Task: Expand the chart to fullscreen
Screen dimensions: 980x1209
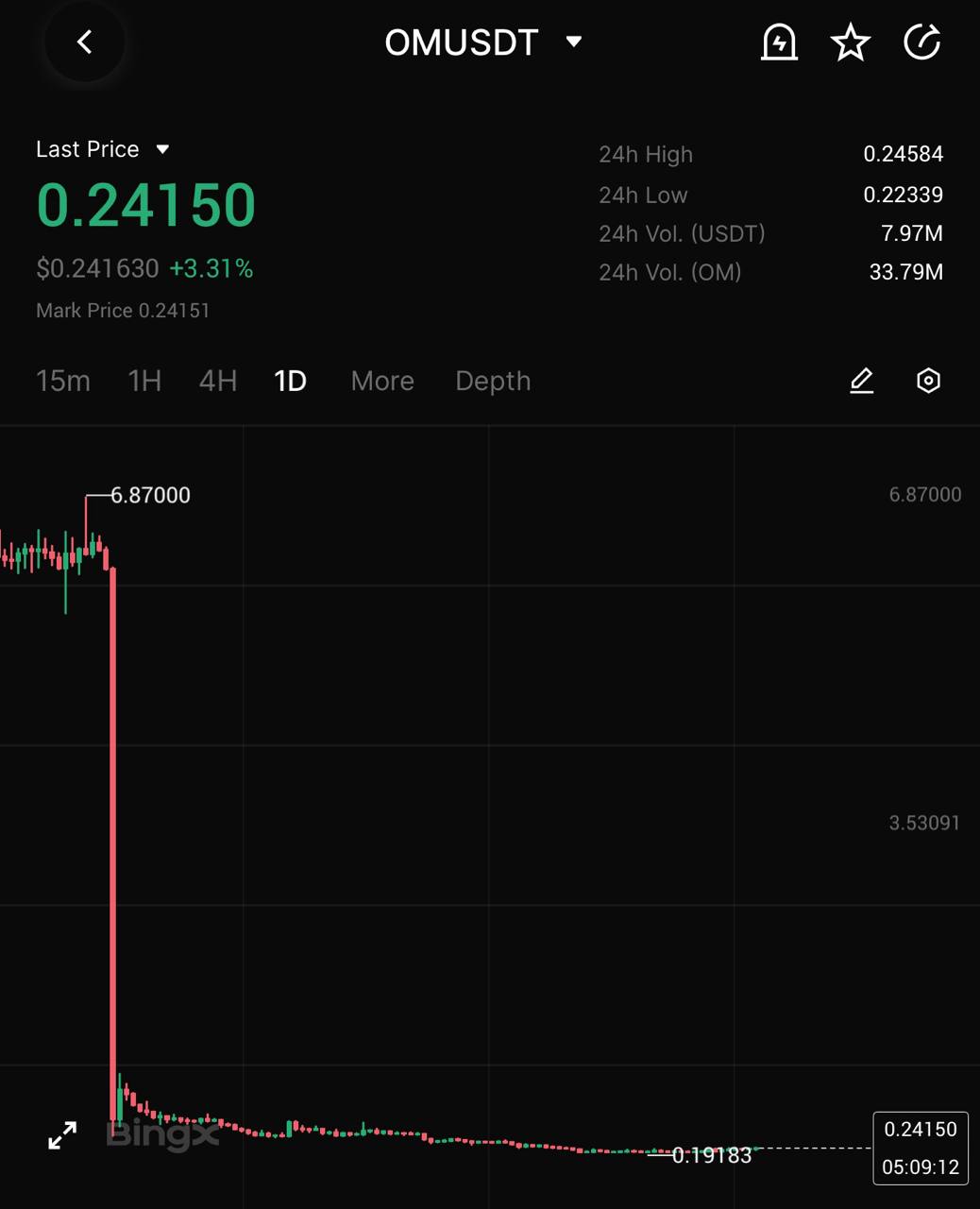Action: click(x=62, y=1135)
